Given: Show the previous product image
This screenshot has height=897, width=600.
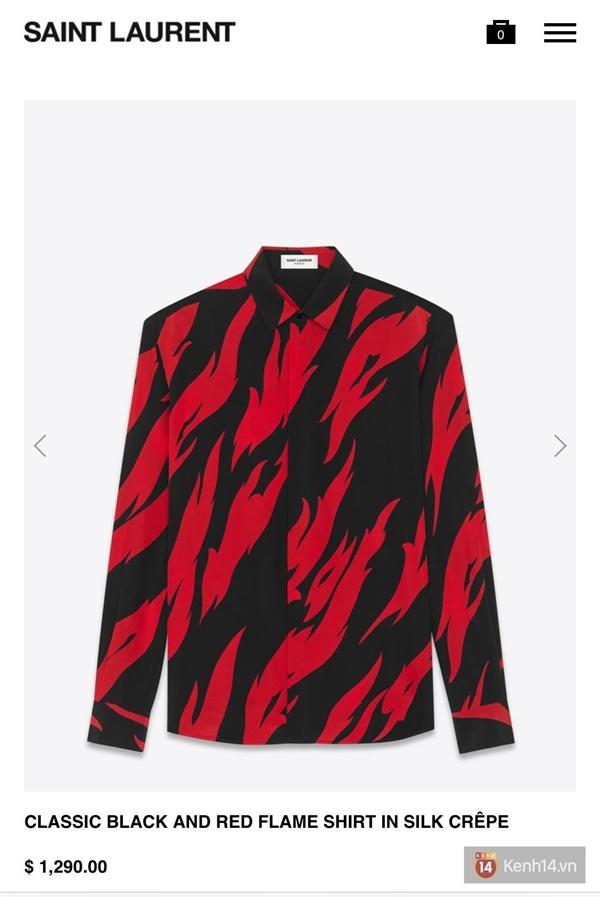Looking at the screenshot, I should click(40, 446).
